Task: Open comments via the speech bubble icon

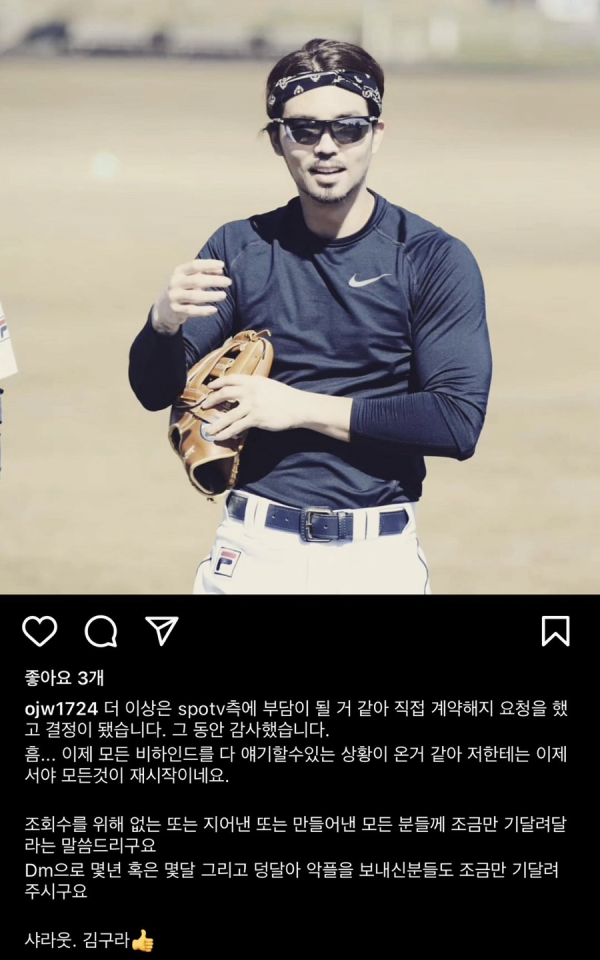Action: (x=101, y=631)
